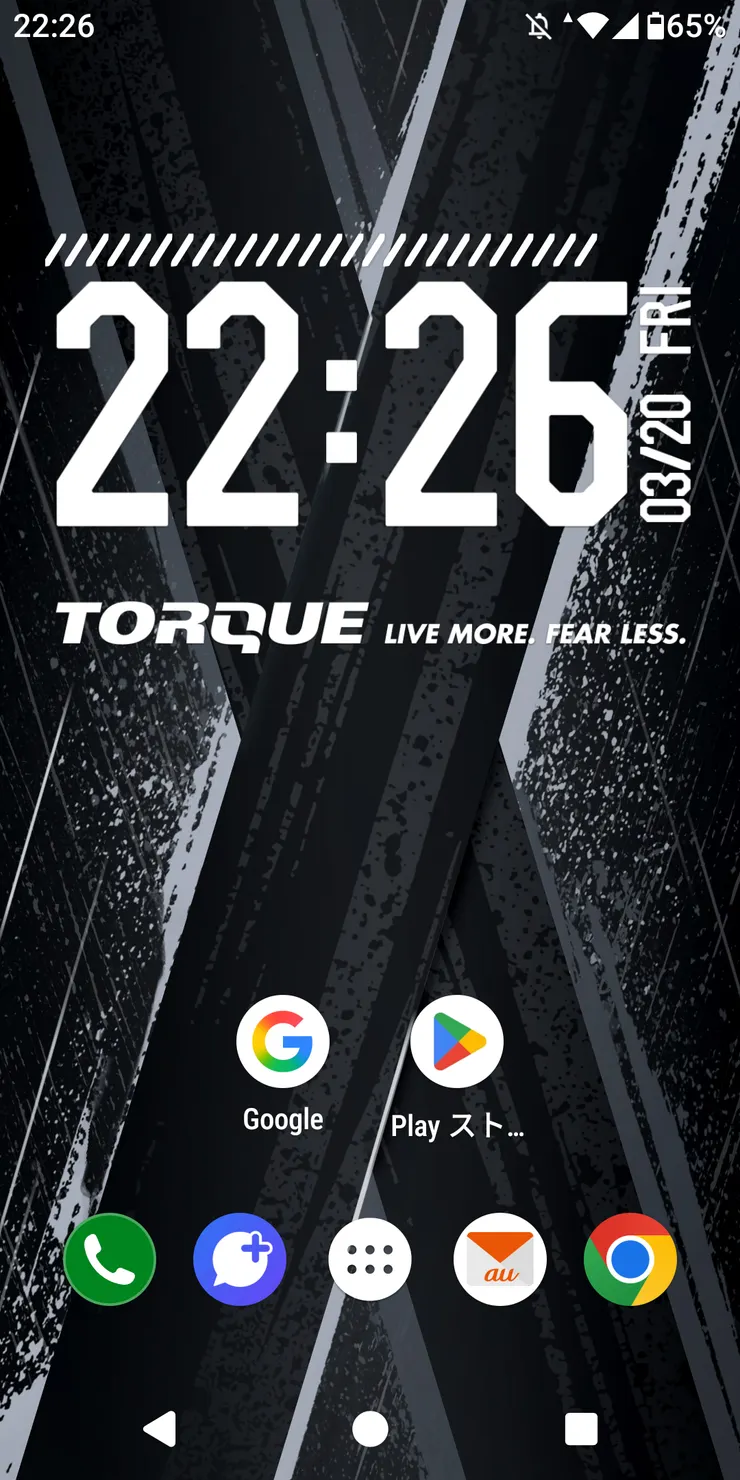
Task: Open the plus message chat app
Action: point(240,1260)
